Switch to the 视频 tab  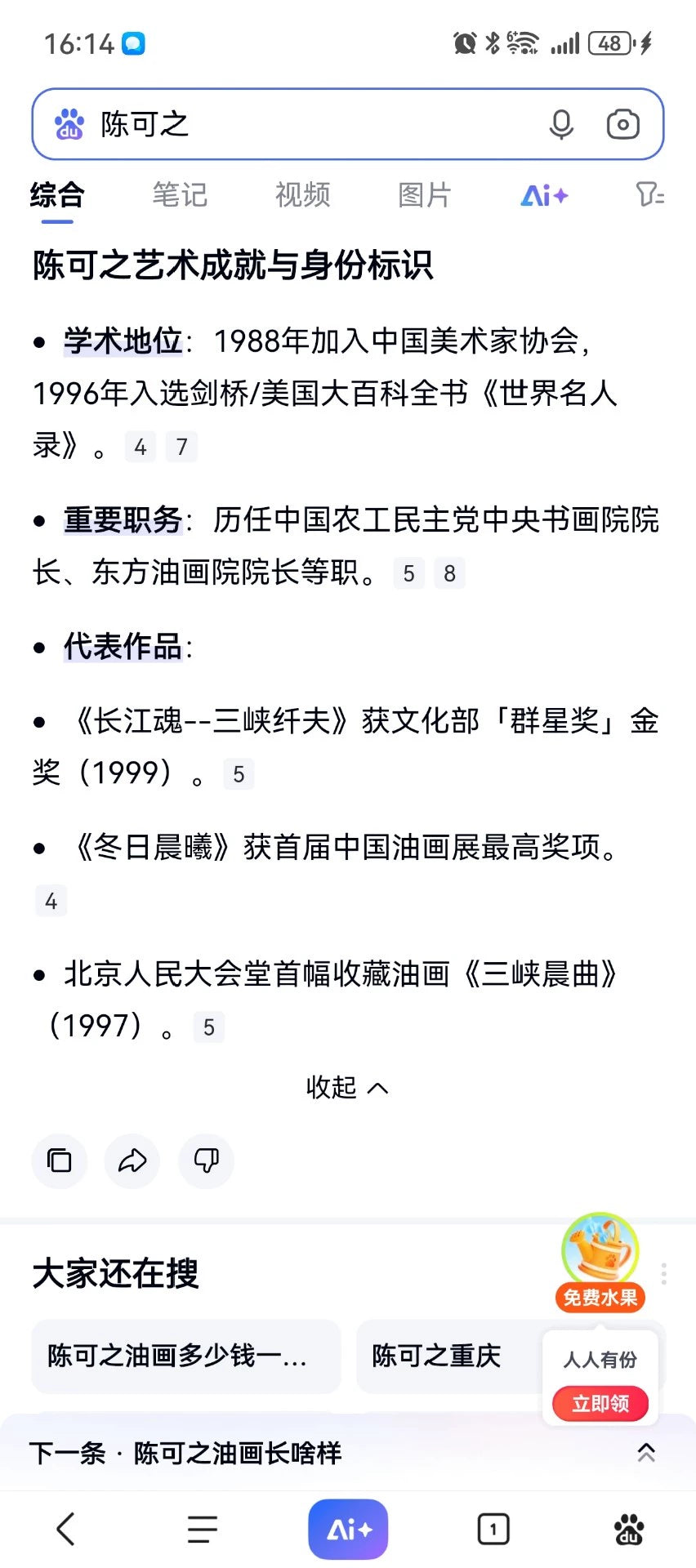coord(302,195)
